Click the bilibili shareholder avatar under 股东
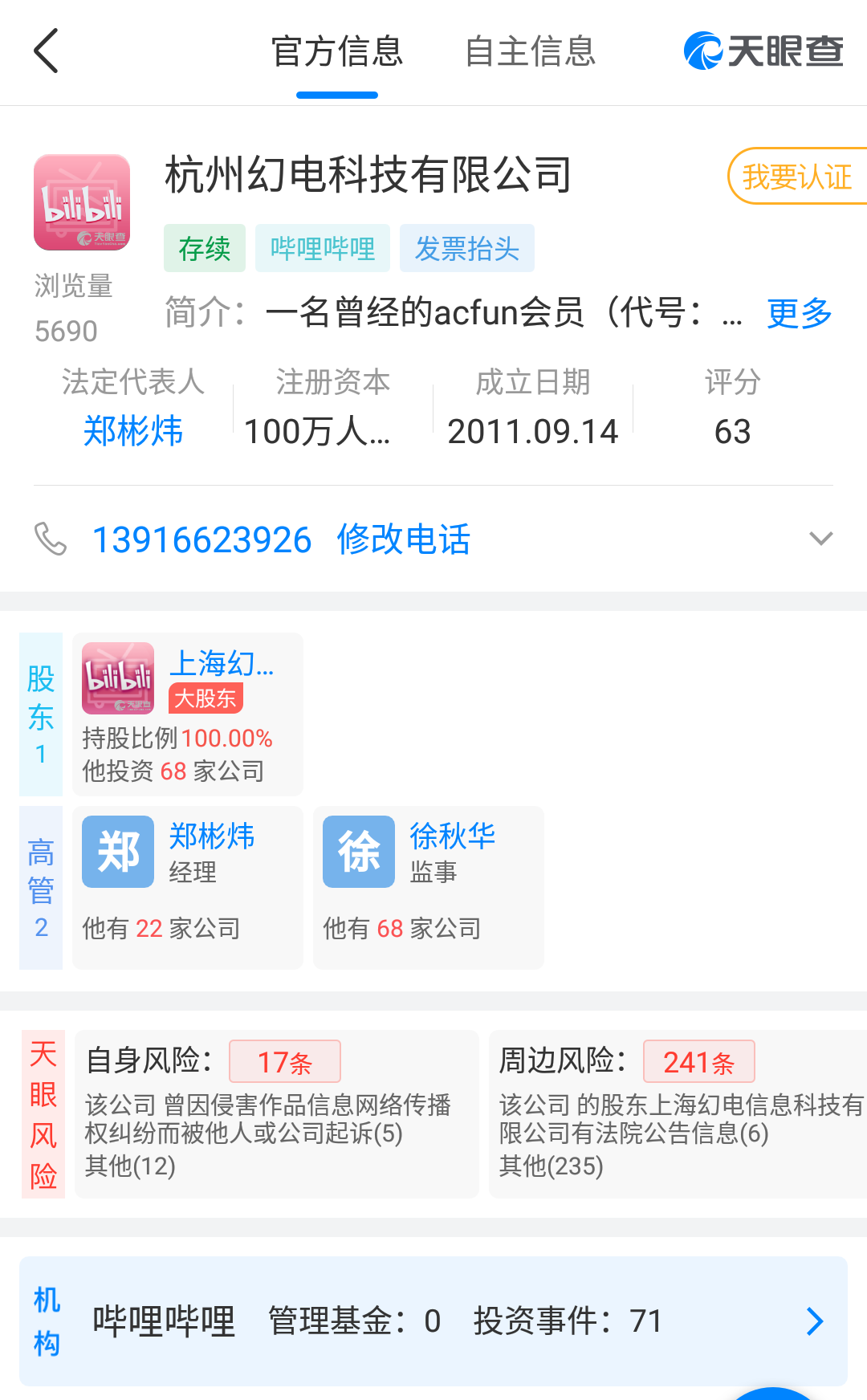Viewport: 867px width, 1400px height. (x=116, y=678)
